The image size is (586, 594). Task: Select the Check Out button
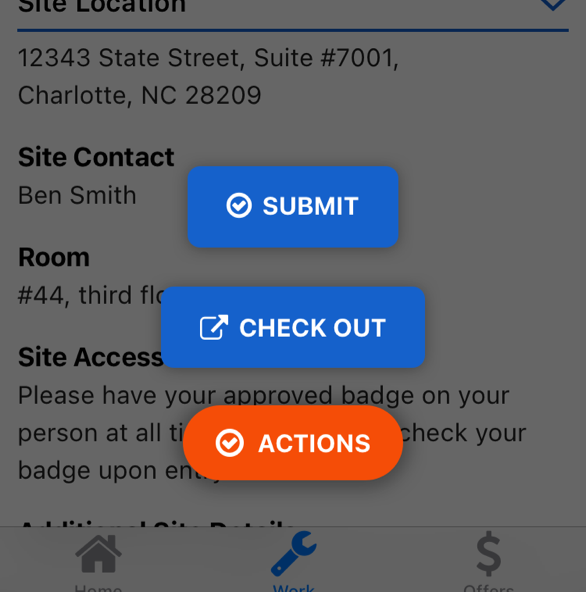click(293, 327)
